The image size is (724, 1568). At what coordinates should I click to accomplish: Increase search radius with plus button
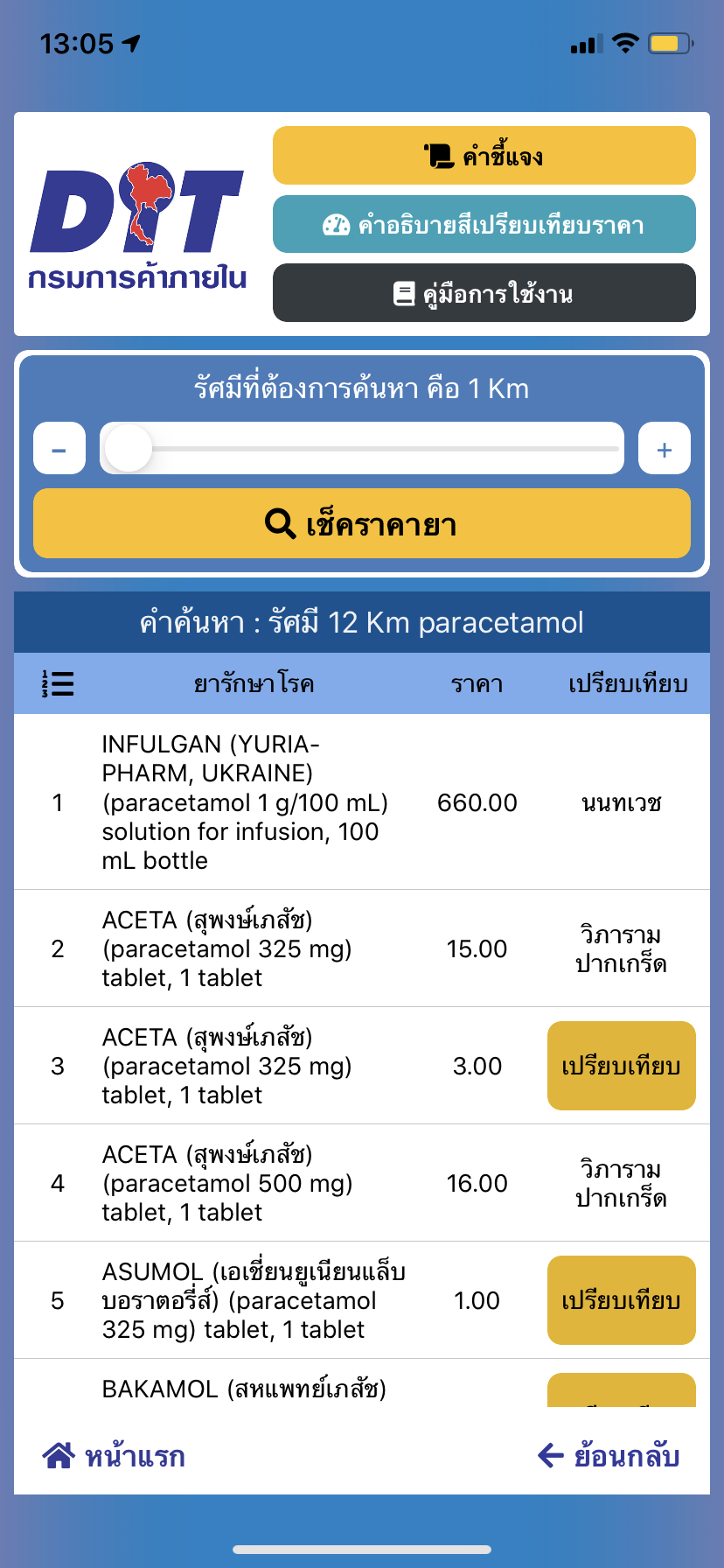tap(665, 449)
